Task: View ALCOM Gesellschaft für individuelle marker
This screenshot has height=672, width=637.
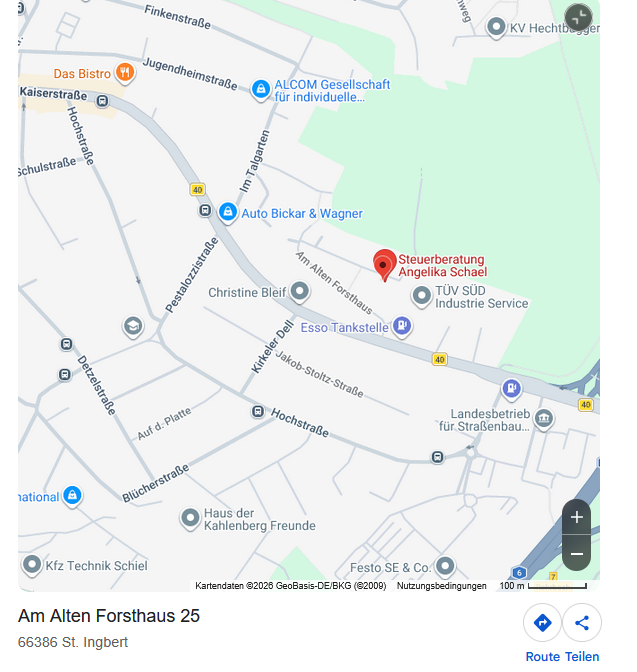Action: click(261, 90)
